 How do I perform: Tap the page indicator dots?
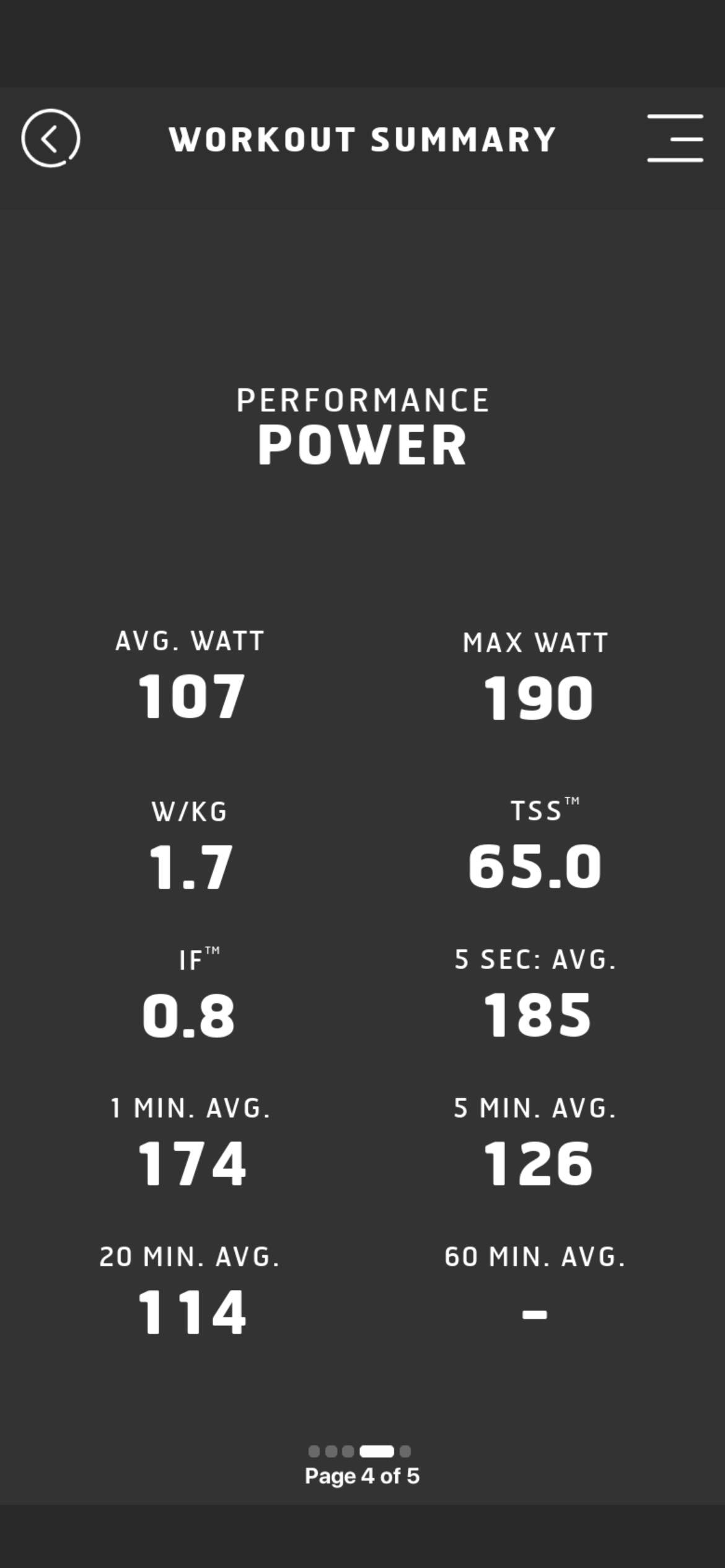(359, 1451)
